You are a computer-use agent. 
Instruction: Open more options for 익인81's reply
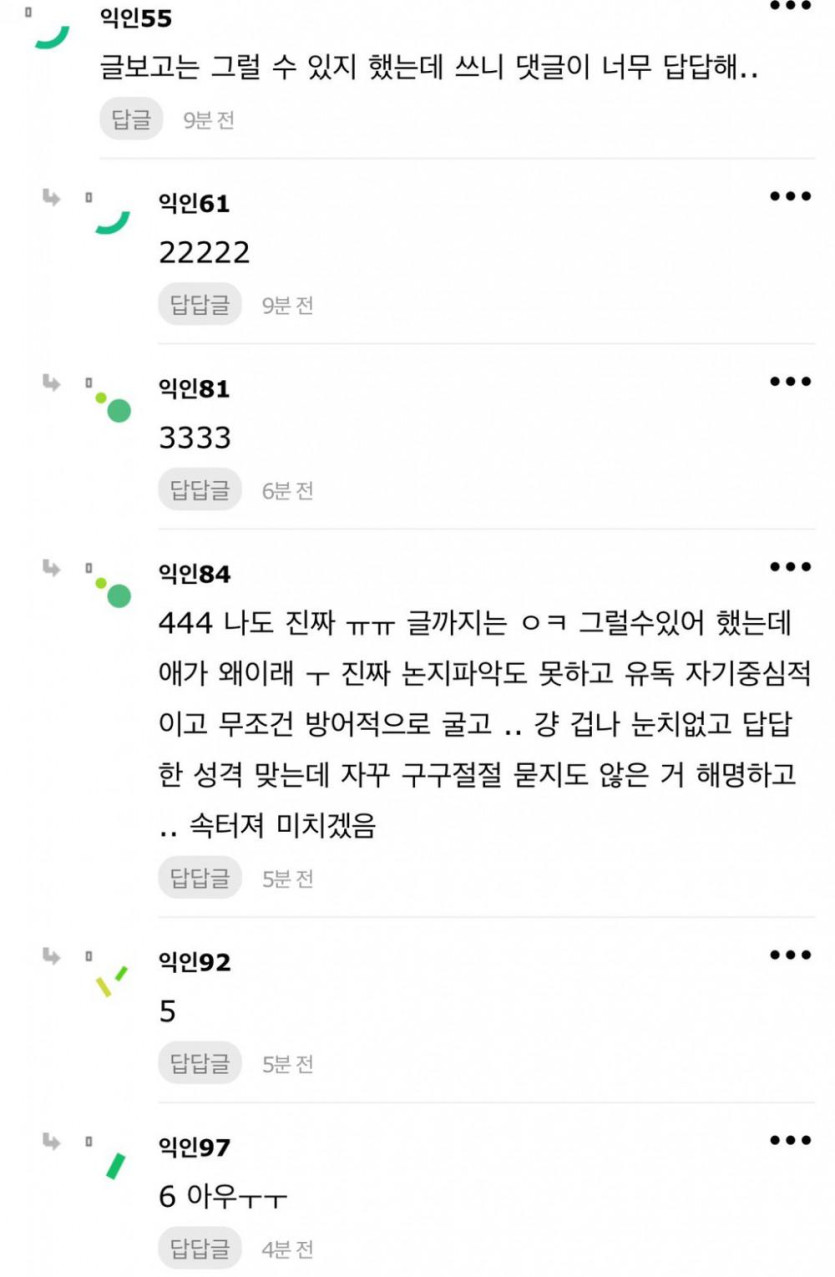point(790,381)
